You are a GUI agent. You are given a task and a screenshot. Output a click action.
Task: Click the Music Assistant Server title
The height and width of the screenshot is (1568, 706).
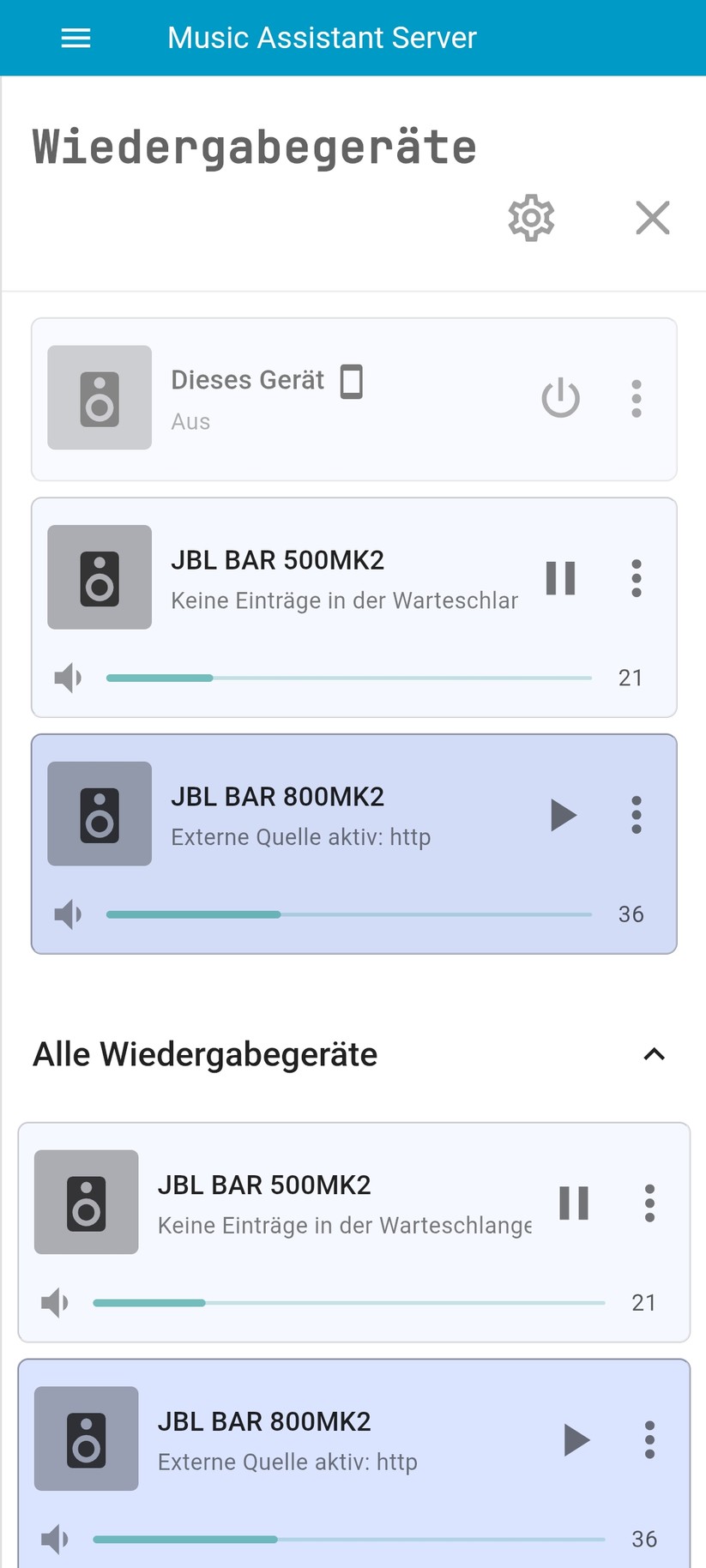point(322,38)
